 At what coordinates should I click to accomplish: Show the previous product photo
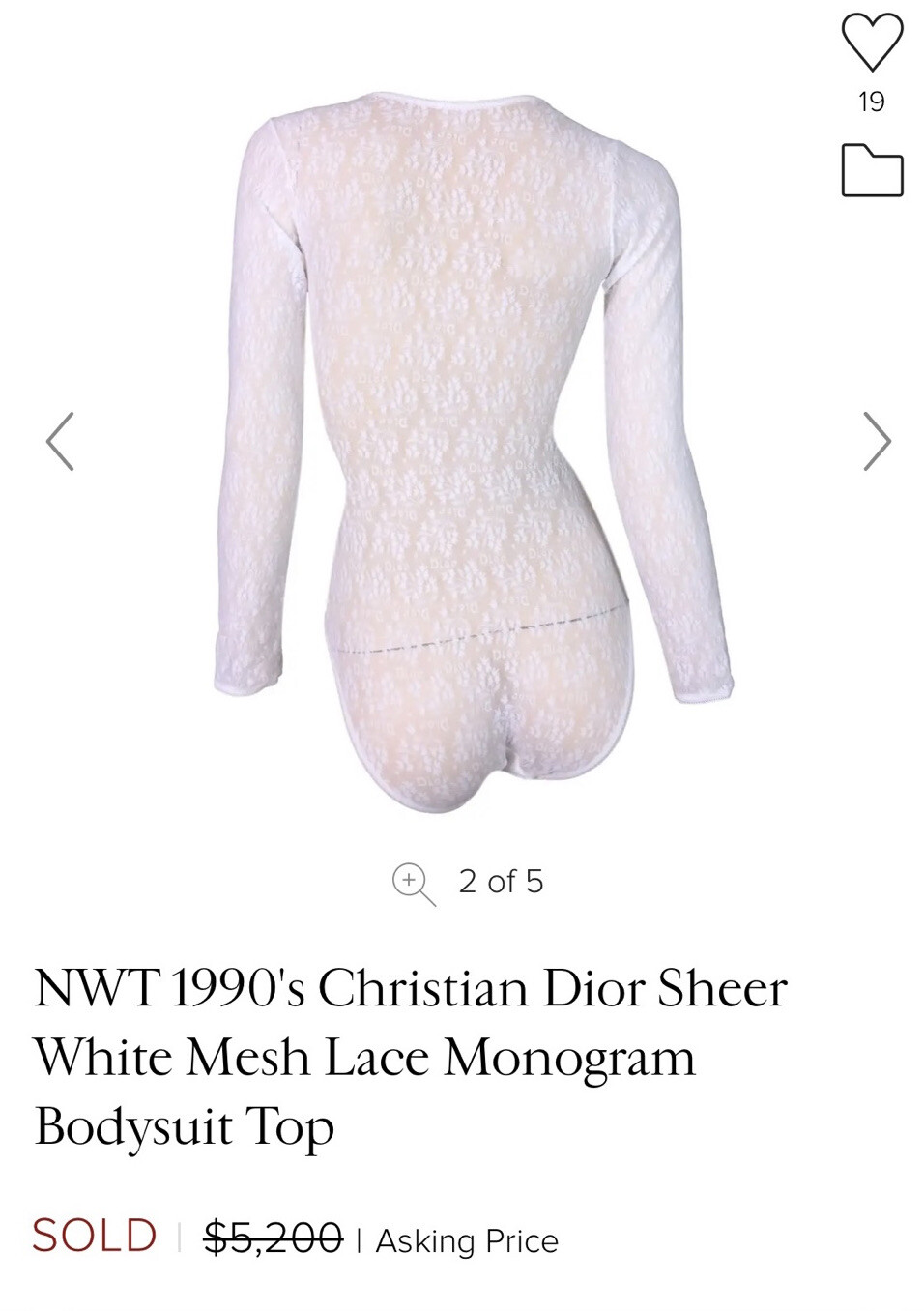coord(60,442)
